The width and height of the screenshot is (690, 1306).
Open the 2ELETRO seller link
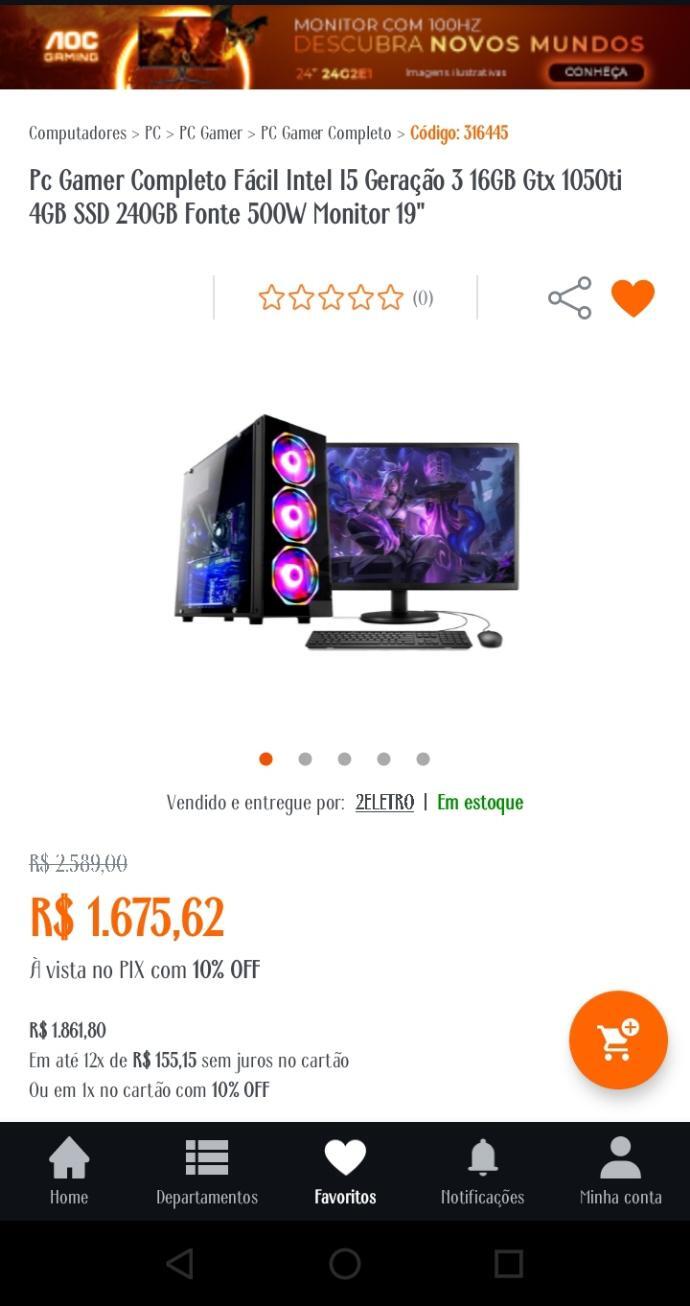coord(384,802)
